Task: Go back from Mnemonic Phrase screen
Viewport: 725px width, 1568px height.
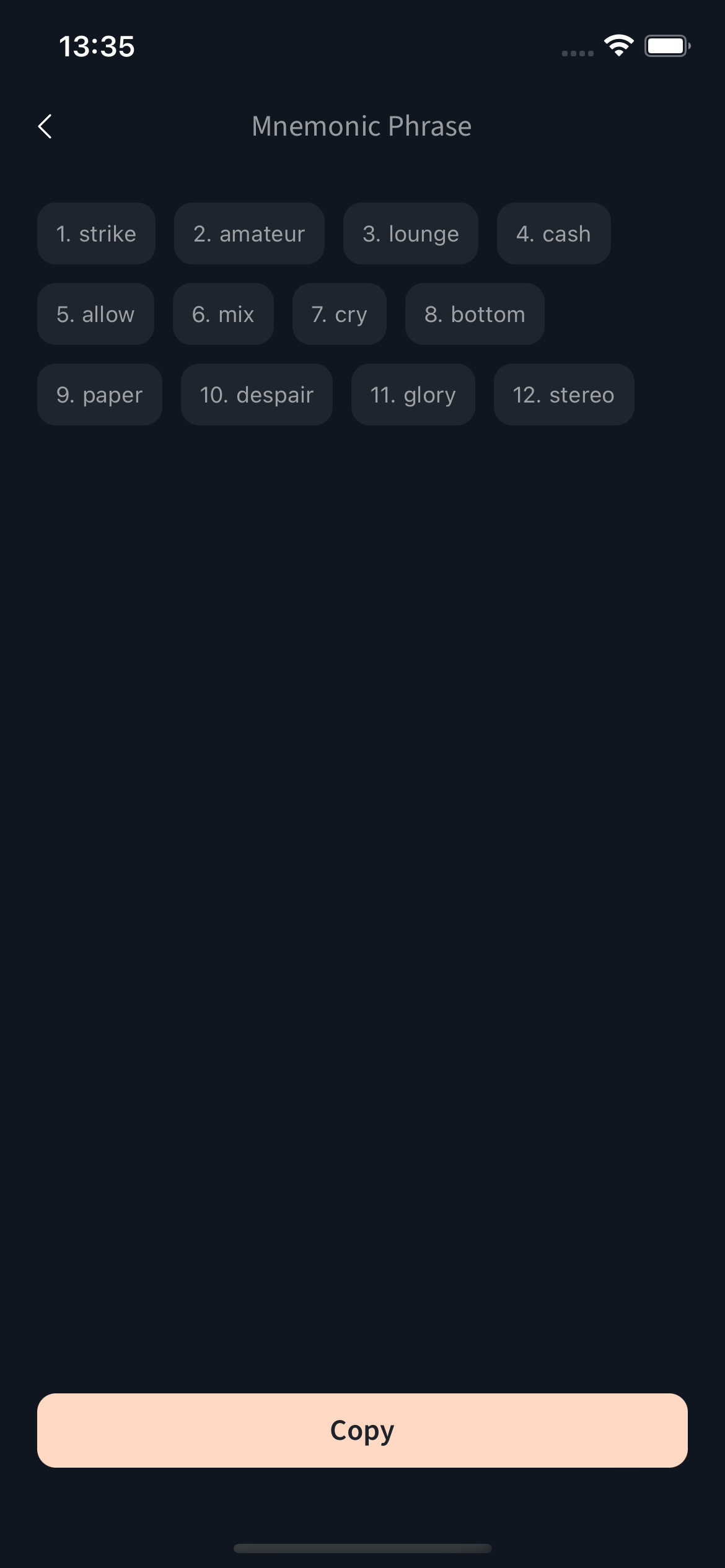Action: point(45,126)
